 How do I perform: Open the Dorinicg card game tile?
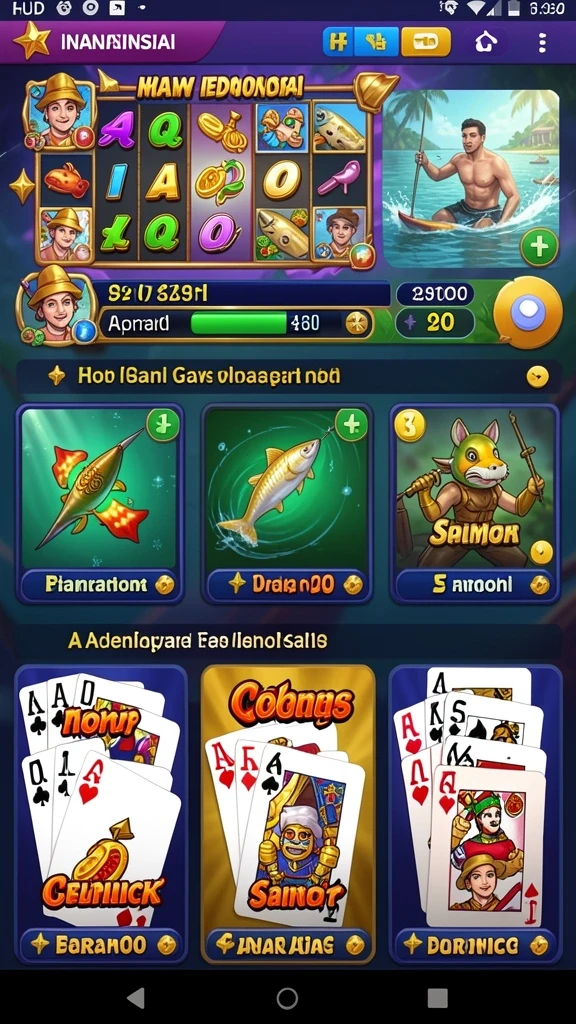(475, 814)
